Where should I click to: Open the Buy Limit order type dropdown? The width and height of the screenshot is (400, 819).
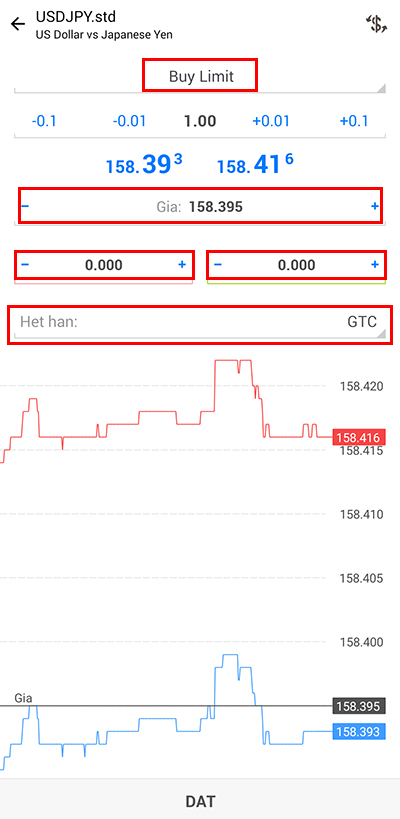pyautogui.click(x=201, y=77)
